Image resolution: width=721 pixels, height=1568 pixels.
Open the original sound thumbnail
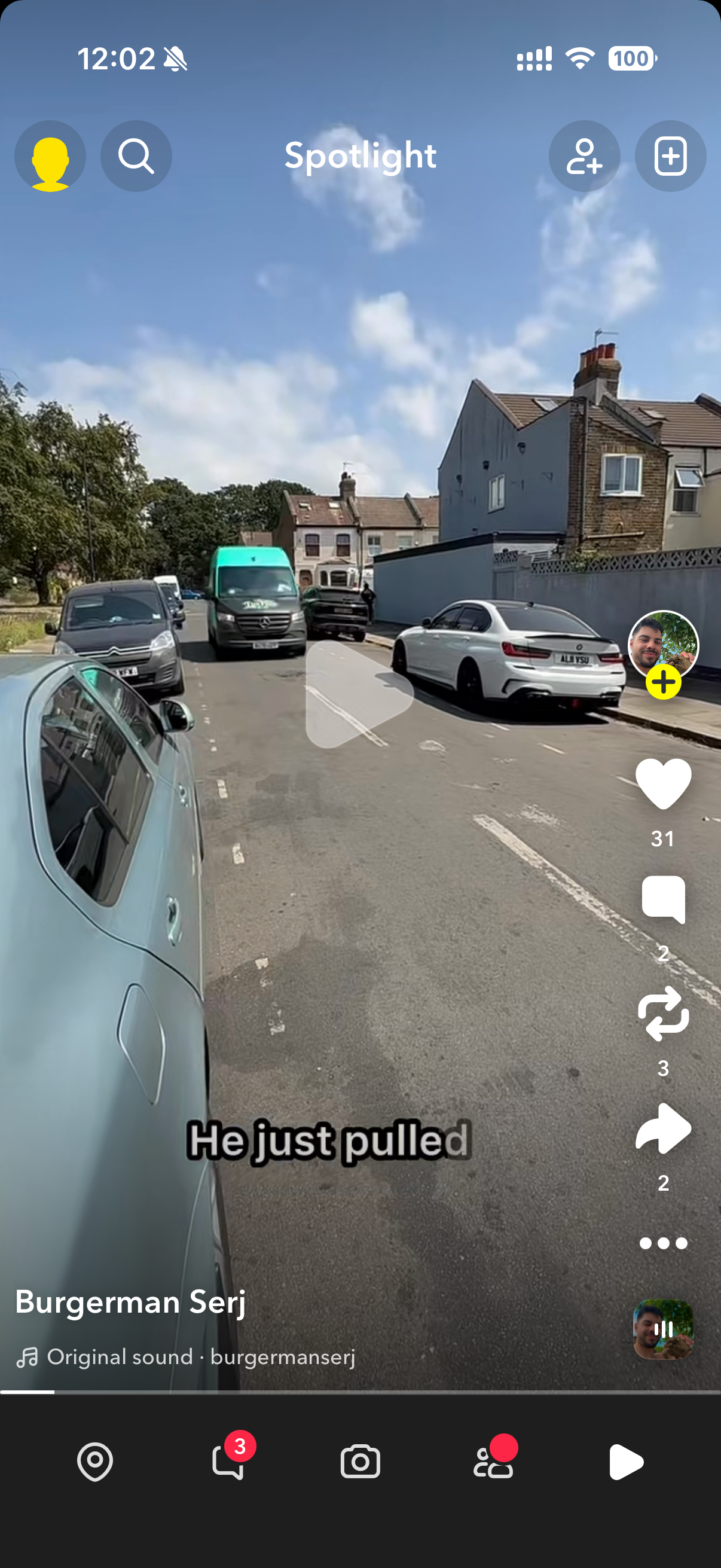click(x=663, y=1329)
